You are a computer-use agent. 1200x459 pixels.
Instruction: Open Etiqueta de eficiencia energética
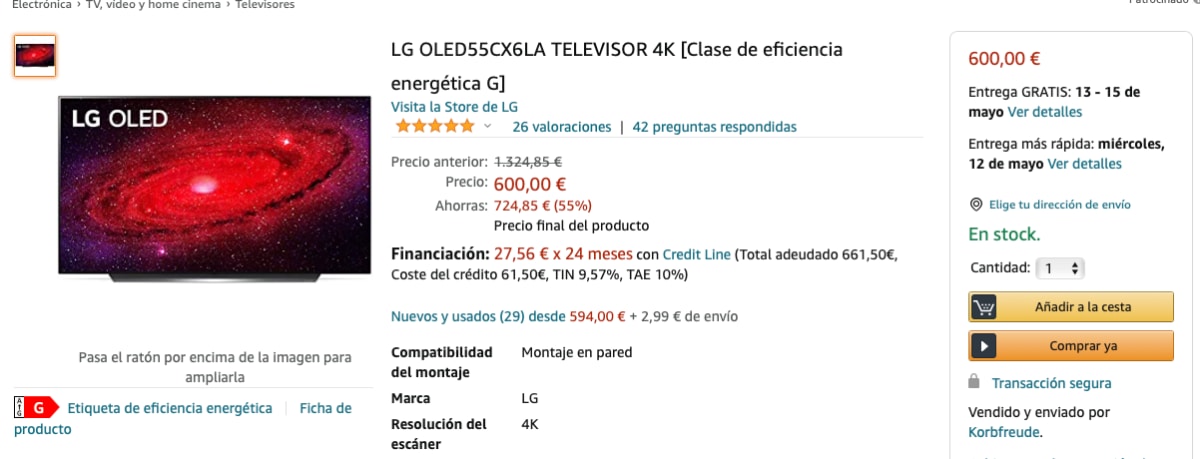tap(169, 408)
